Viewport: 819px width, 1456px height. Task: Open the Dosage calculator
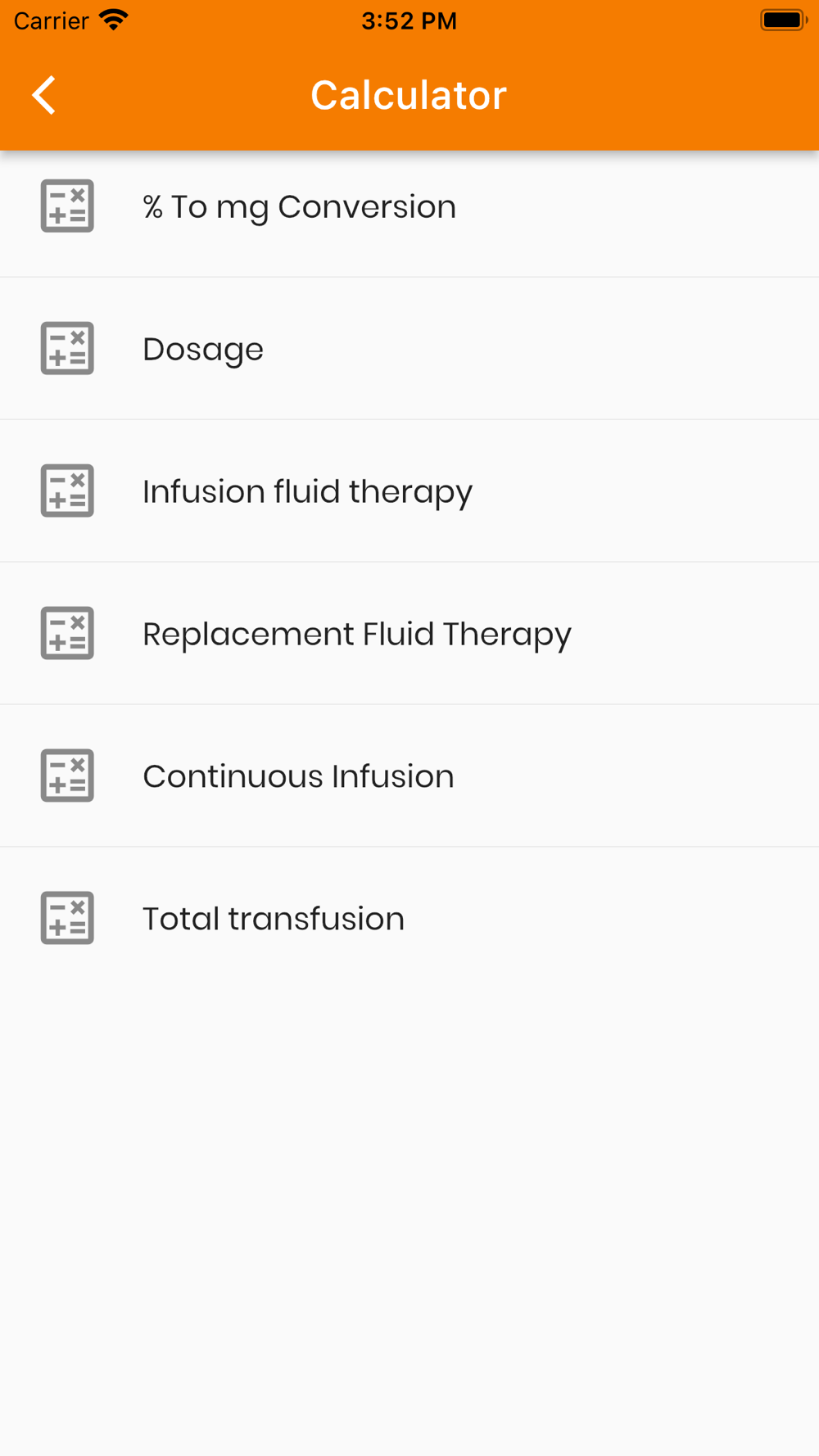[x=409, y=349]
